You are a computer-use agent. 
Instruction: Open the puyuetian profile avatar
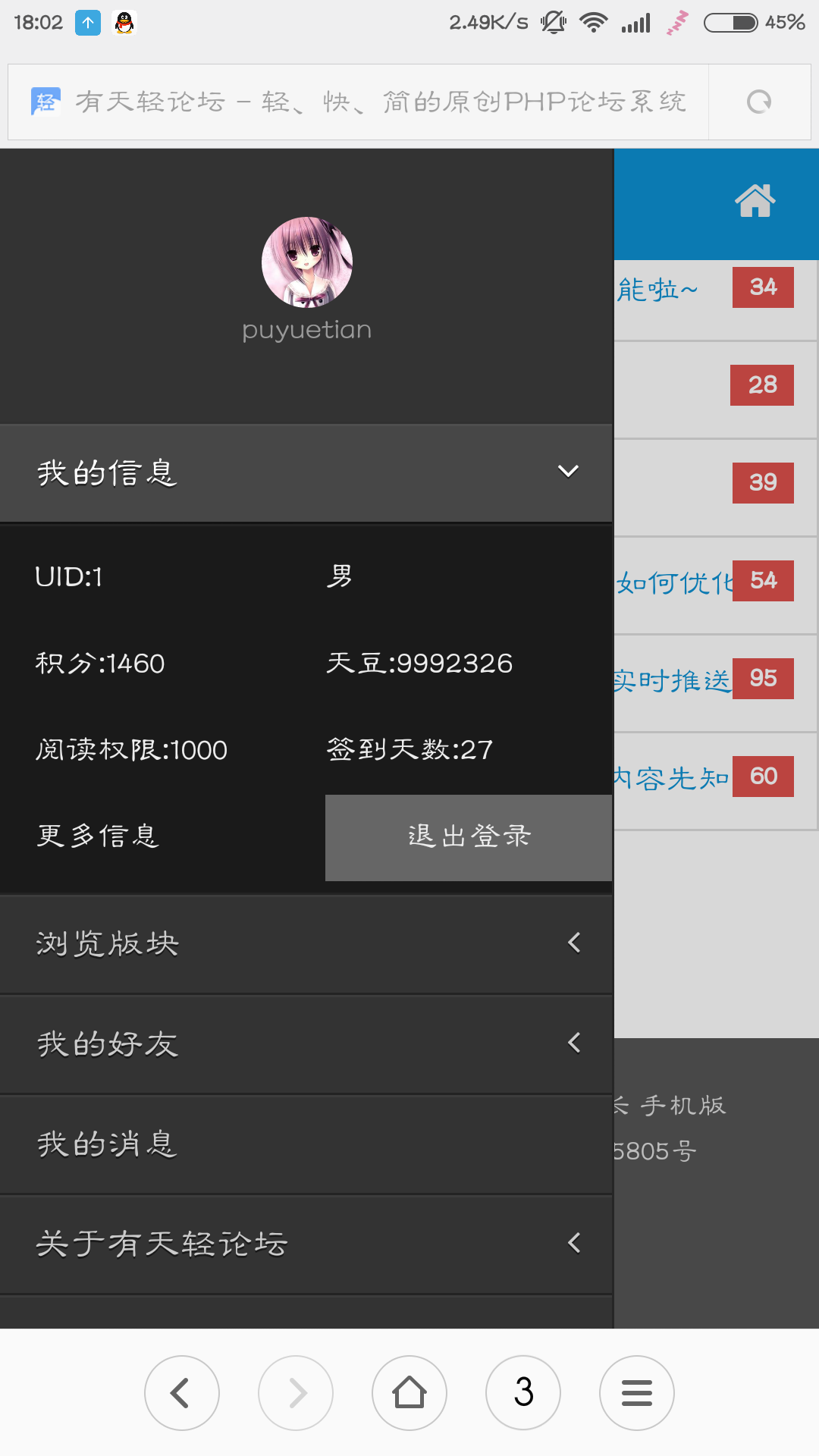307,262
